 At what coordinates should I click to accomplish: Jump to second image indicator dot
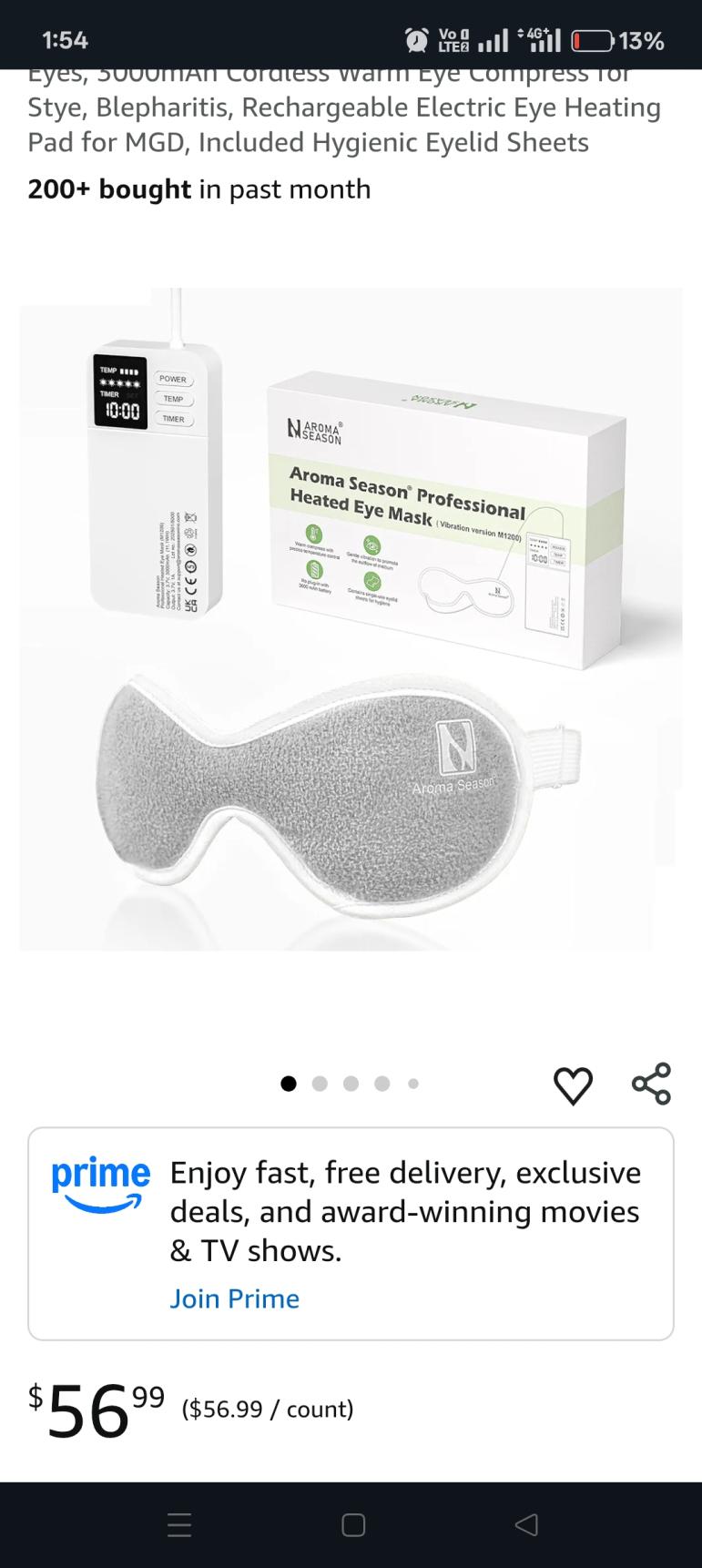point(320,1084)
